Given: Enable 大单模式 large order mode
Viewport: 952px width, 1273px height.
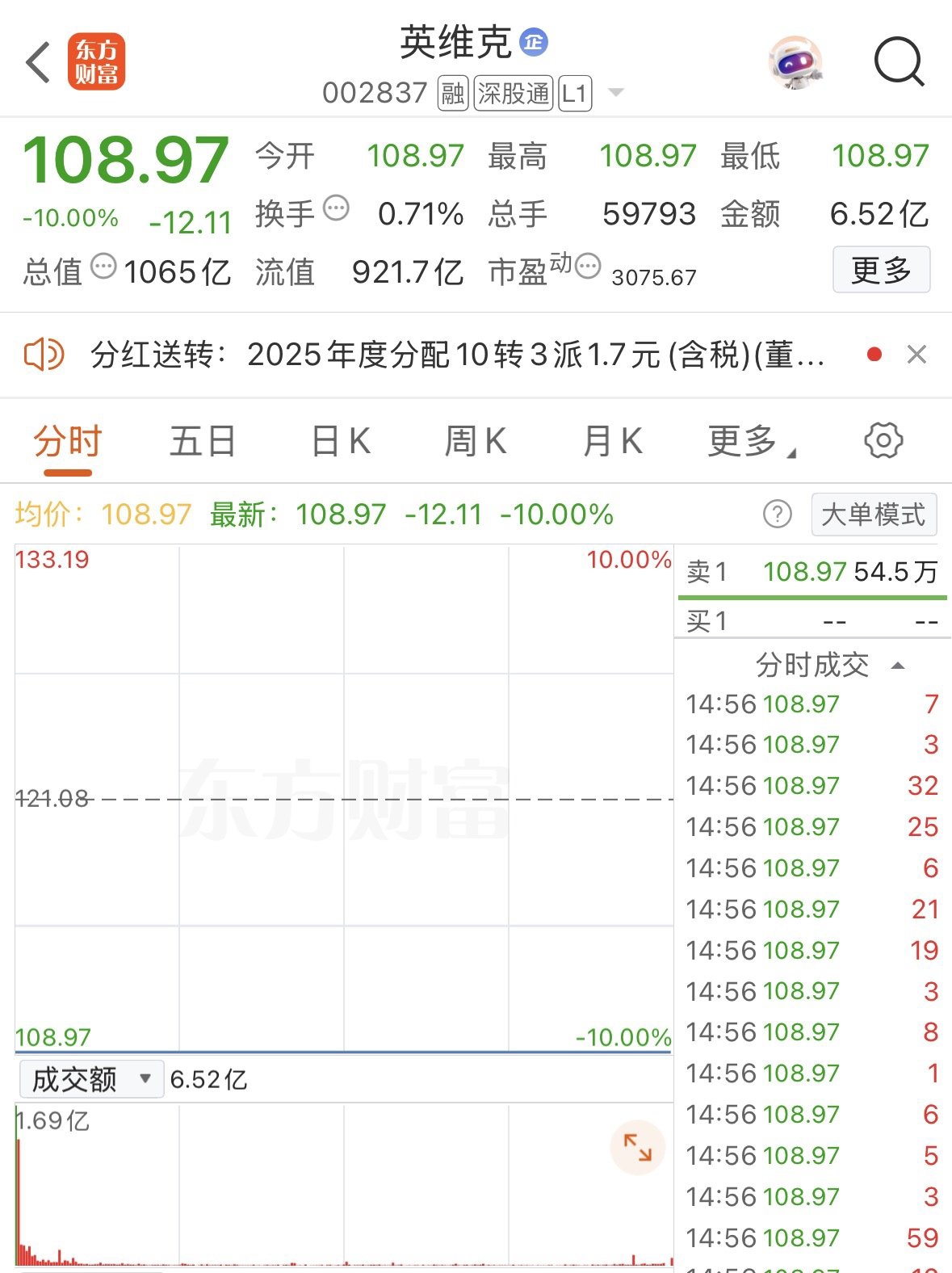Looking at the screenshot, I should point(874,515).
